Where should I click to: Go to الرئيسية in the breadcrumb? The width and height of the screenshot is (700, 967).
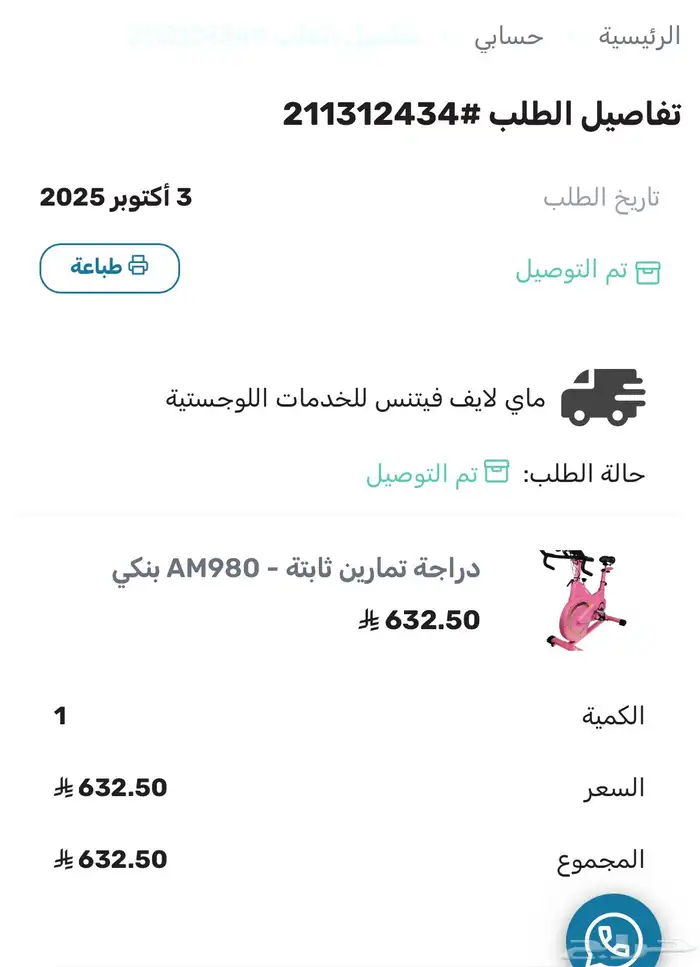coord(639,37)
